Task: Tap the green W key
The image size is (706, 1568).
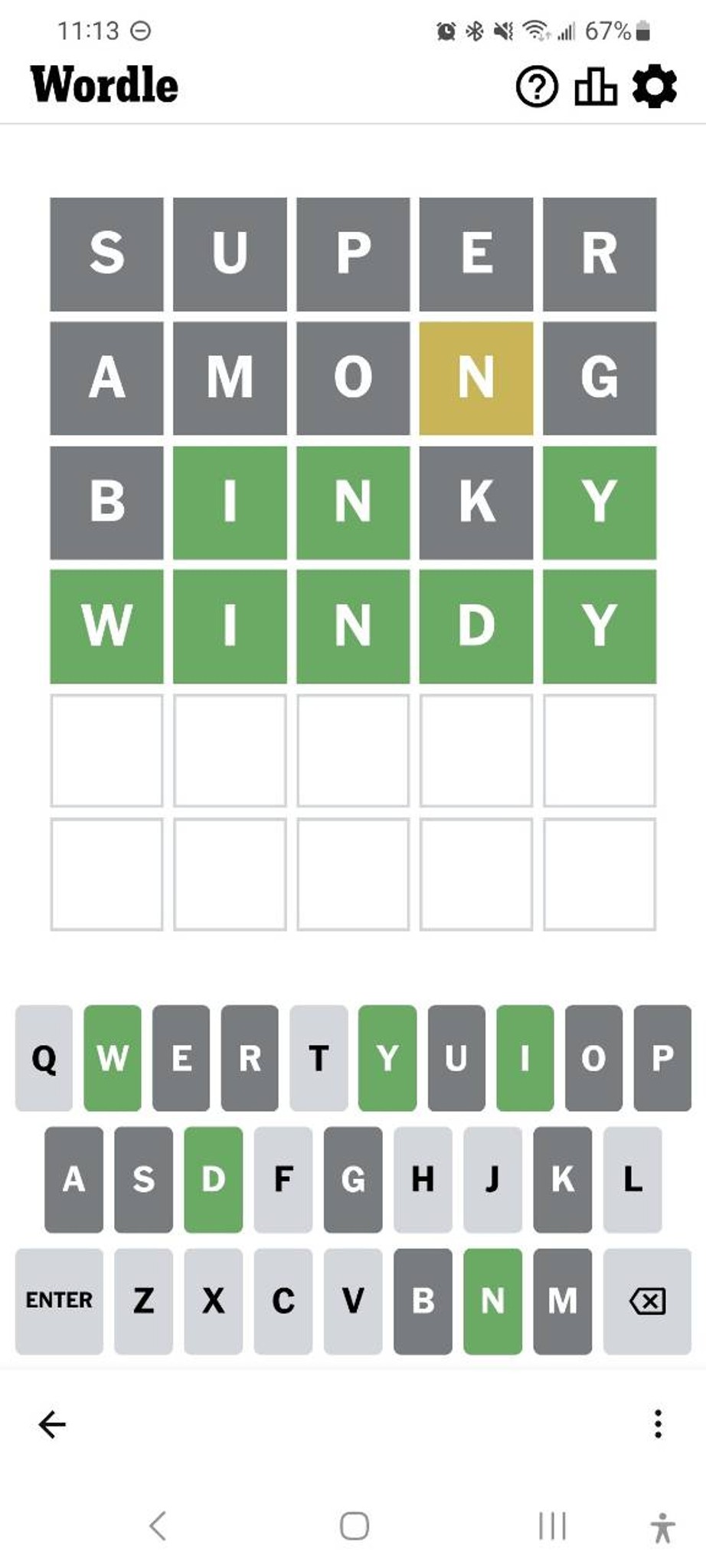Action: pyautogui.click(x=113, y=1059)
